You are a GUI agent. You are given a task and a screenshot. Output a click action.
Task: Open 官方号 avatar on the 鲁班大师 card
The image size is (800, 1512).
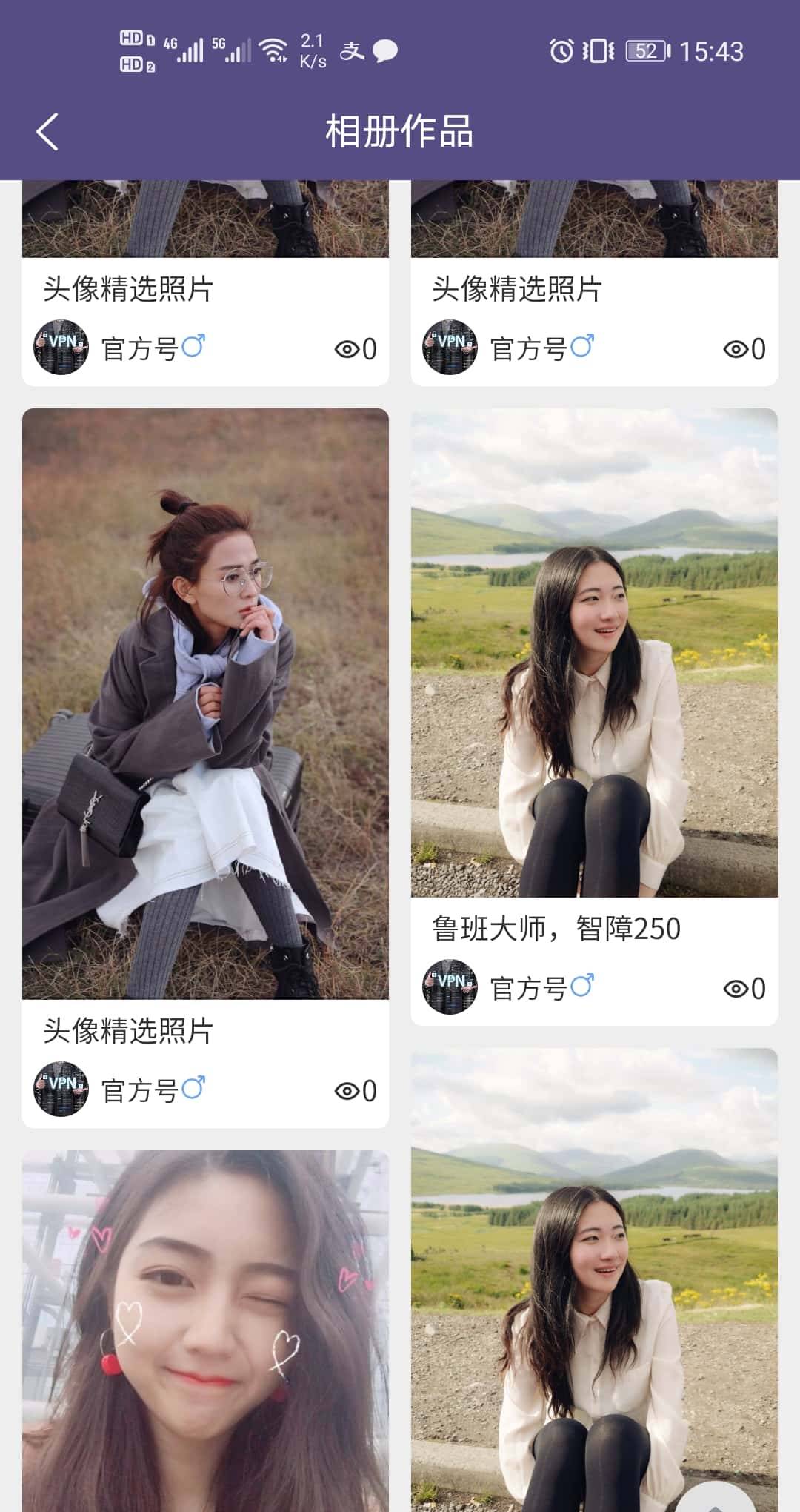coord(450,987)
